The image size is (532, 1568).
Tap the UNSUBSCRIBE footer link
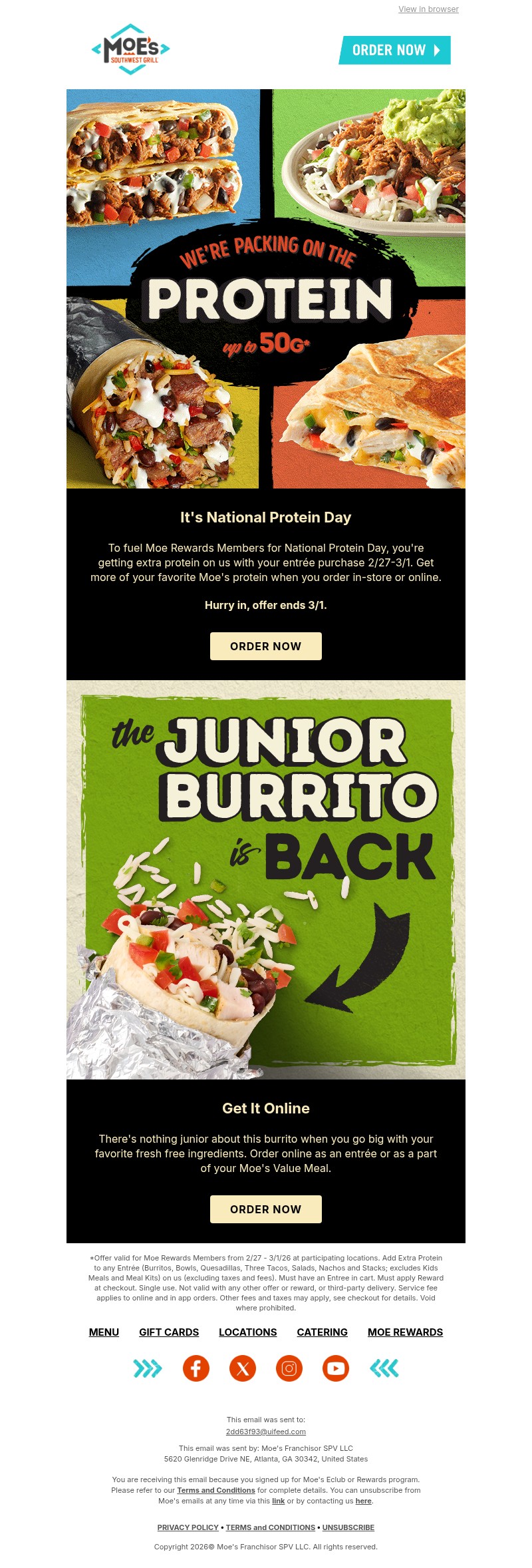348,1527
